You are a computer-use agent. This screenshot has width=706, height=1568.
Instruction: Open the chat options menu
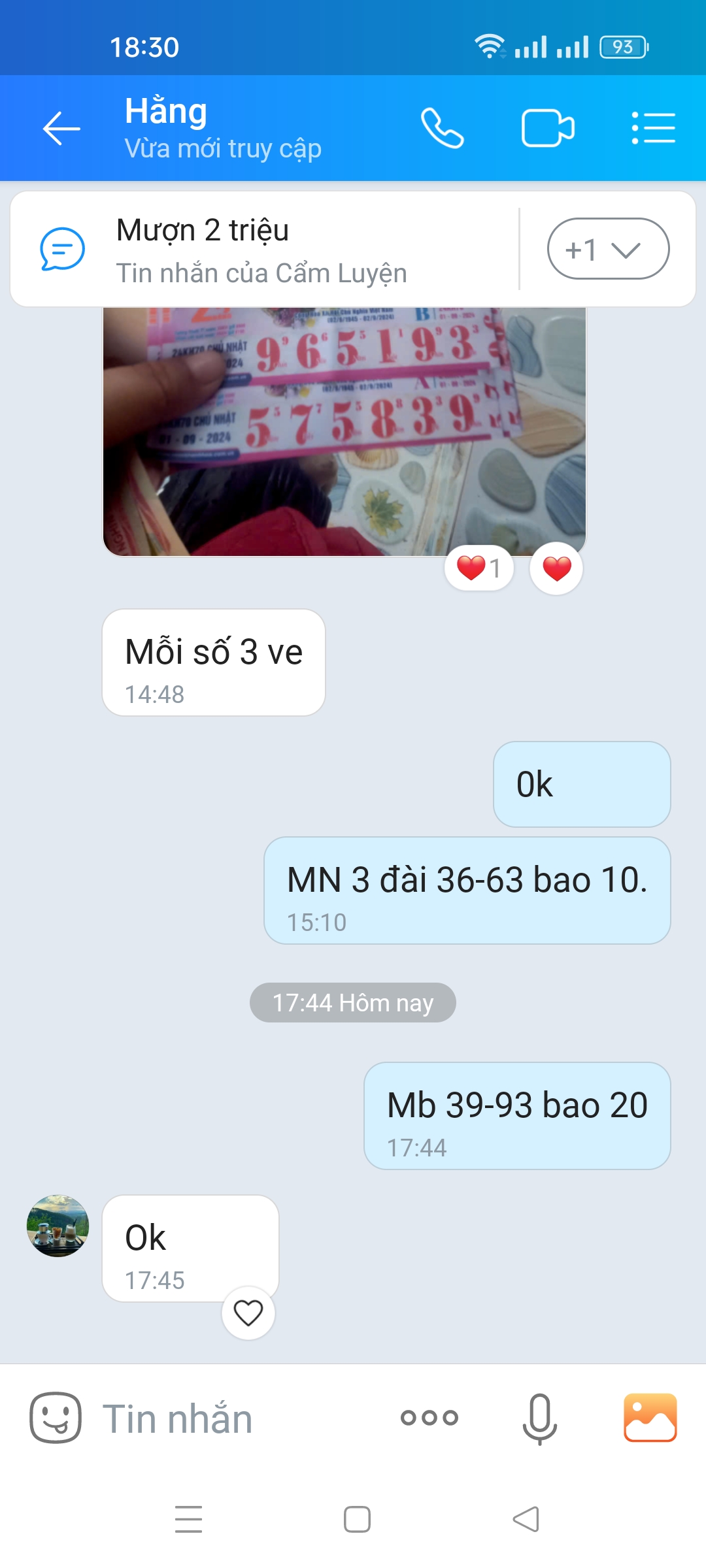[653, 128]
